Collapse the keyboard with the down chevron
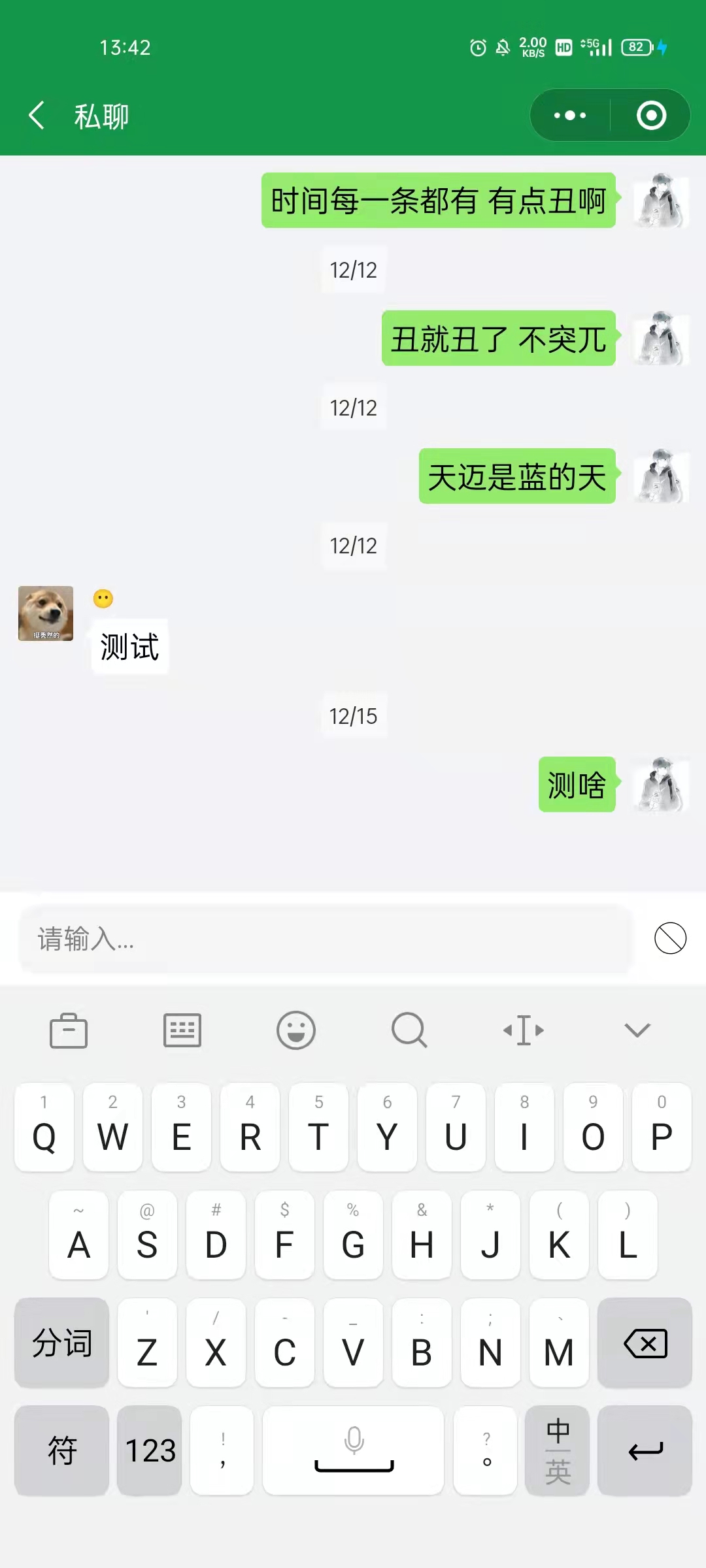Screen dimensions: 706x1568 pos(636,1030)
